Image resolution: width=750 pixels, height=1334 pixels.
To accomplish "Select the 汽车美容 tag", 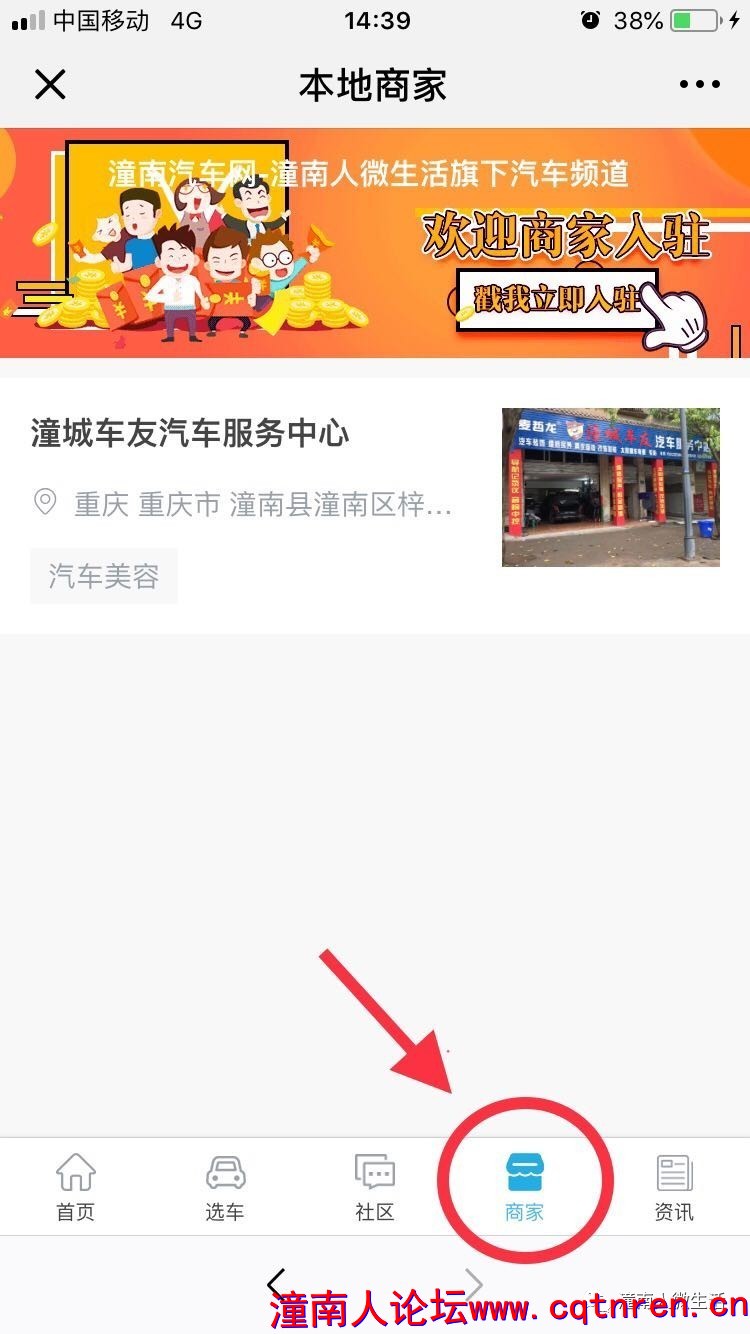I will (104, 576).
